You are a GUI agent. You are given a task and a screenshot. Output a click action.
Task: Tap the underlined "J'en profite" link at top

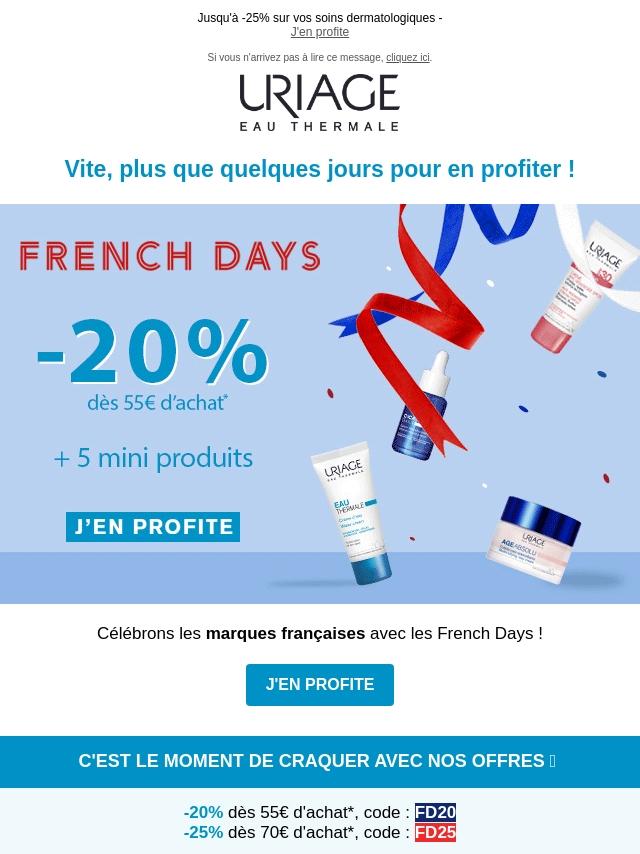[x=319, y=32]
